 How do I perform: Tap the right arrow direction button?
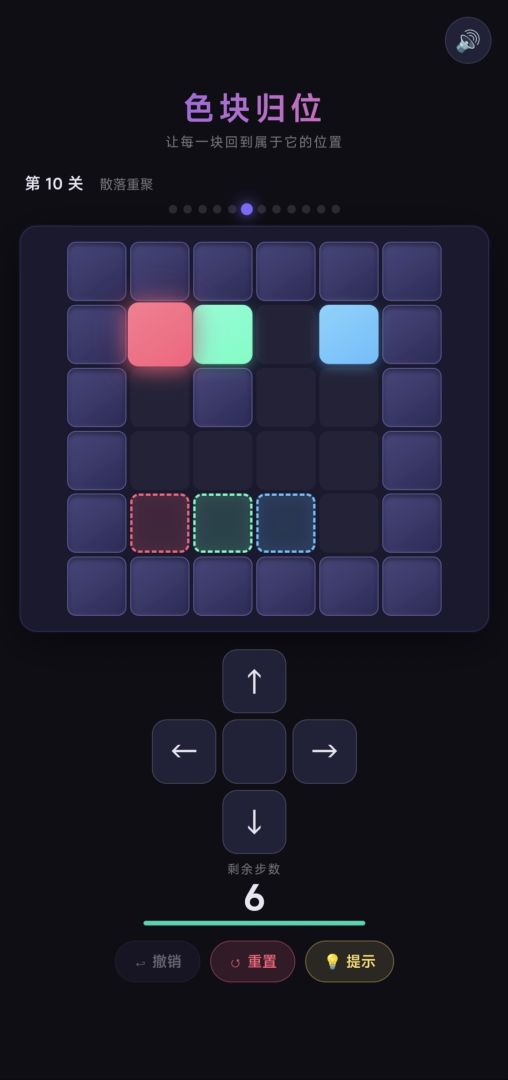(x=324, y=751)
